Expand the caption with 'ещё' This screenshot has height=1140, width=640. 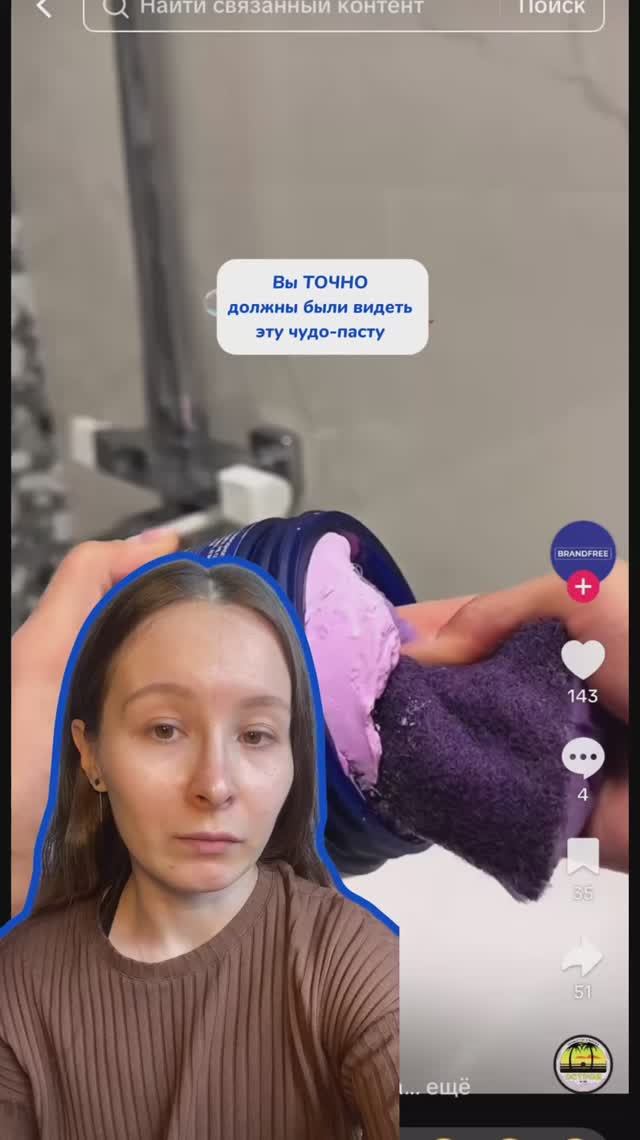click(x=447, y=1087)
